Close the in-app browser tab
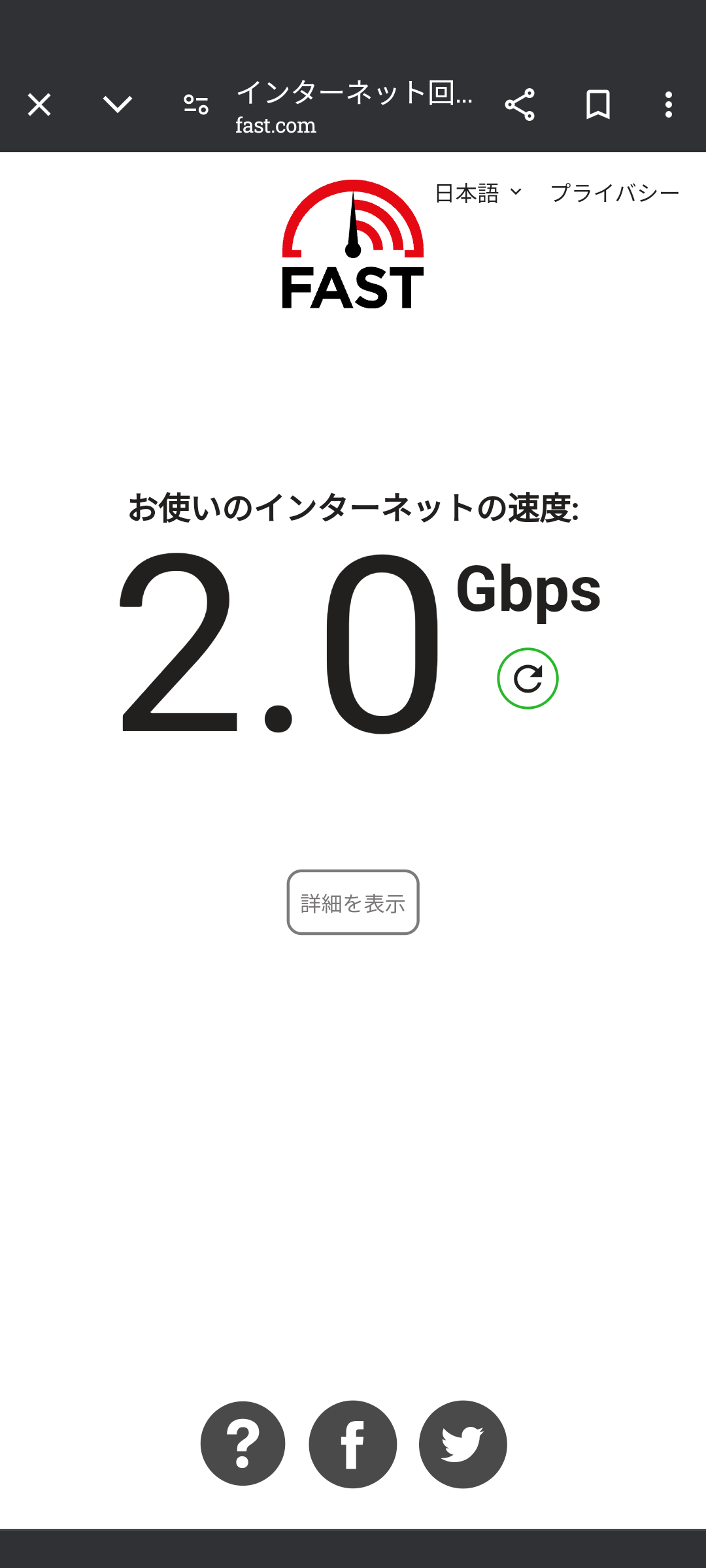706x1568 pixels. click(x=39, y=105)
